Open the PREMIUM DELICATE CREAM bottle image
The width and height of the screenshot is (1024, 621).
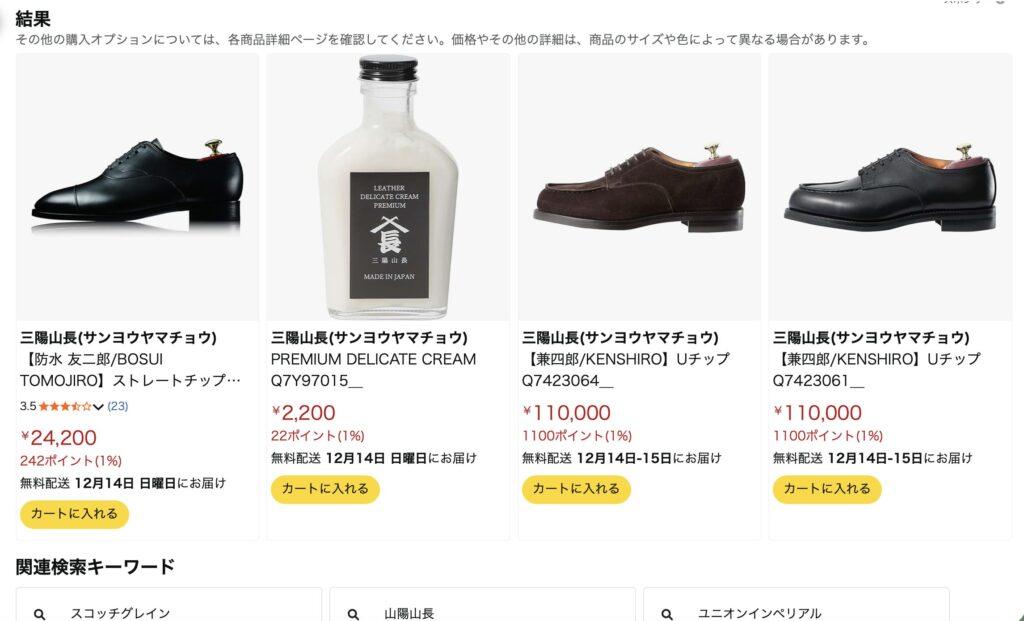[x=388, y=187]
